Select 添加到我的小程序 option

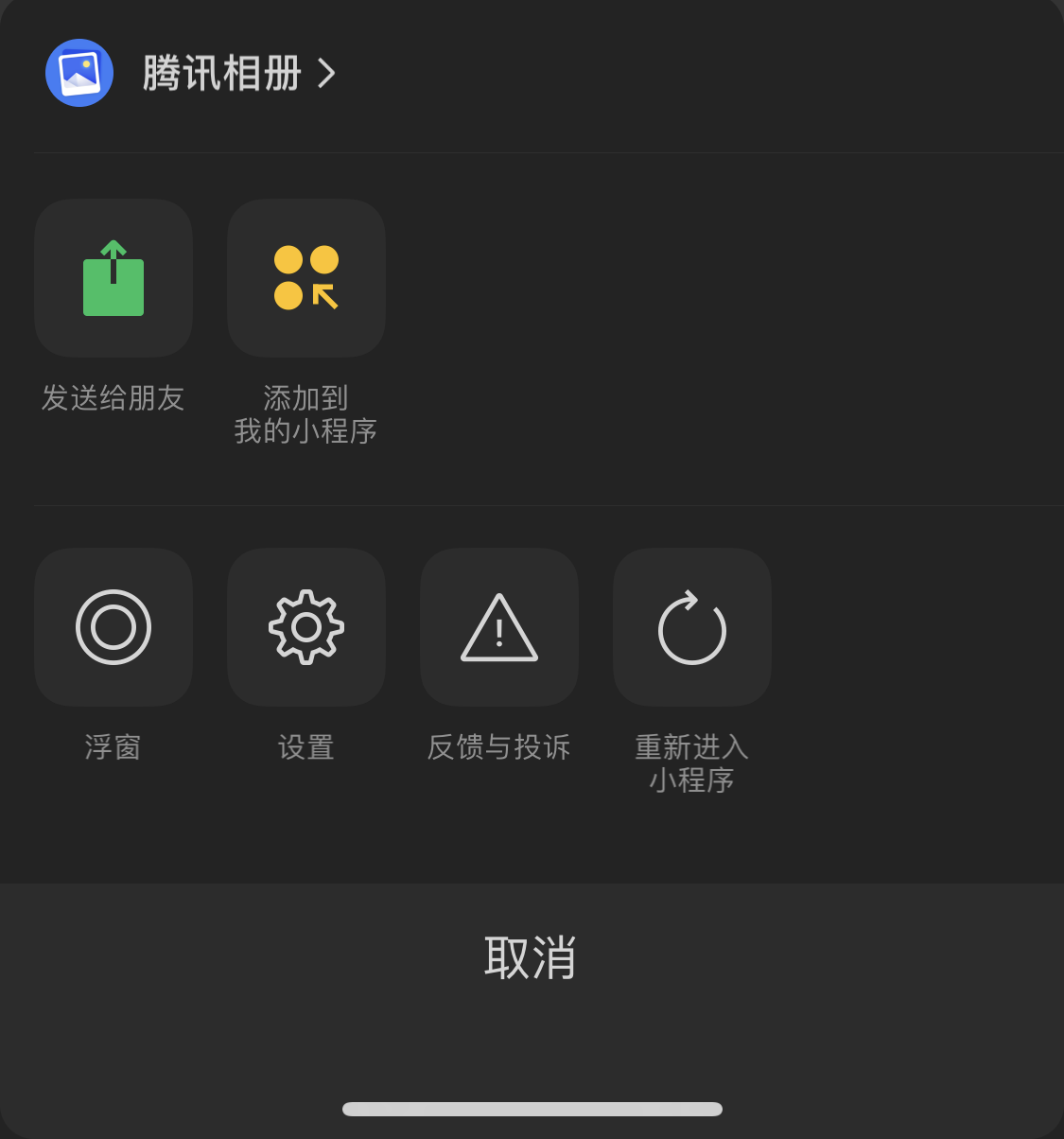click(x=306, y=278)
